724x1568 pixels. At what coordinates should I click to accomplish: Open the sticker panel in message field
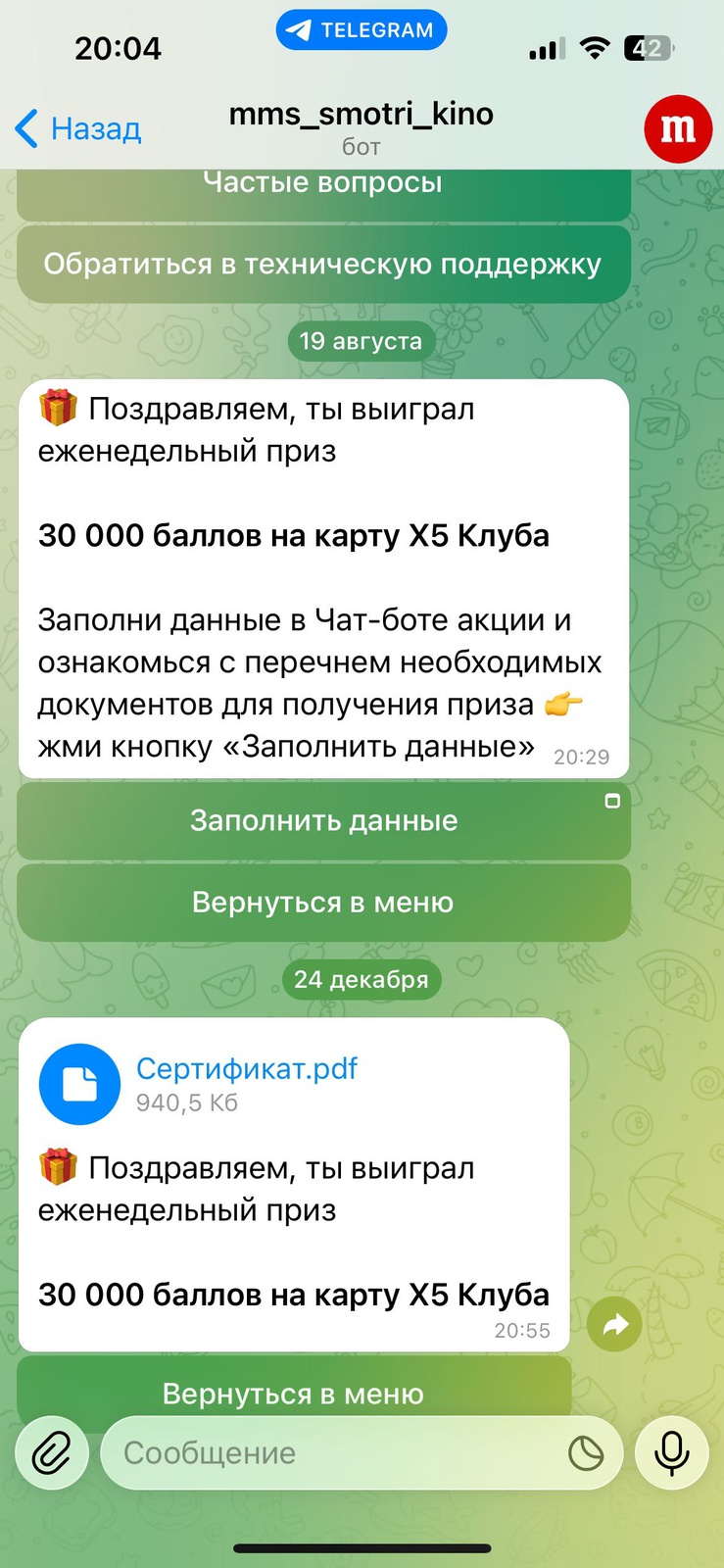586,1452
